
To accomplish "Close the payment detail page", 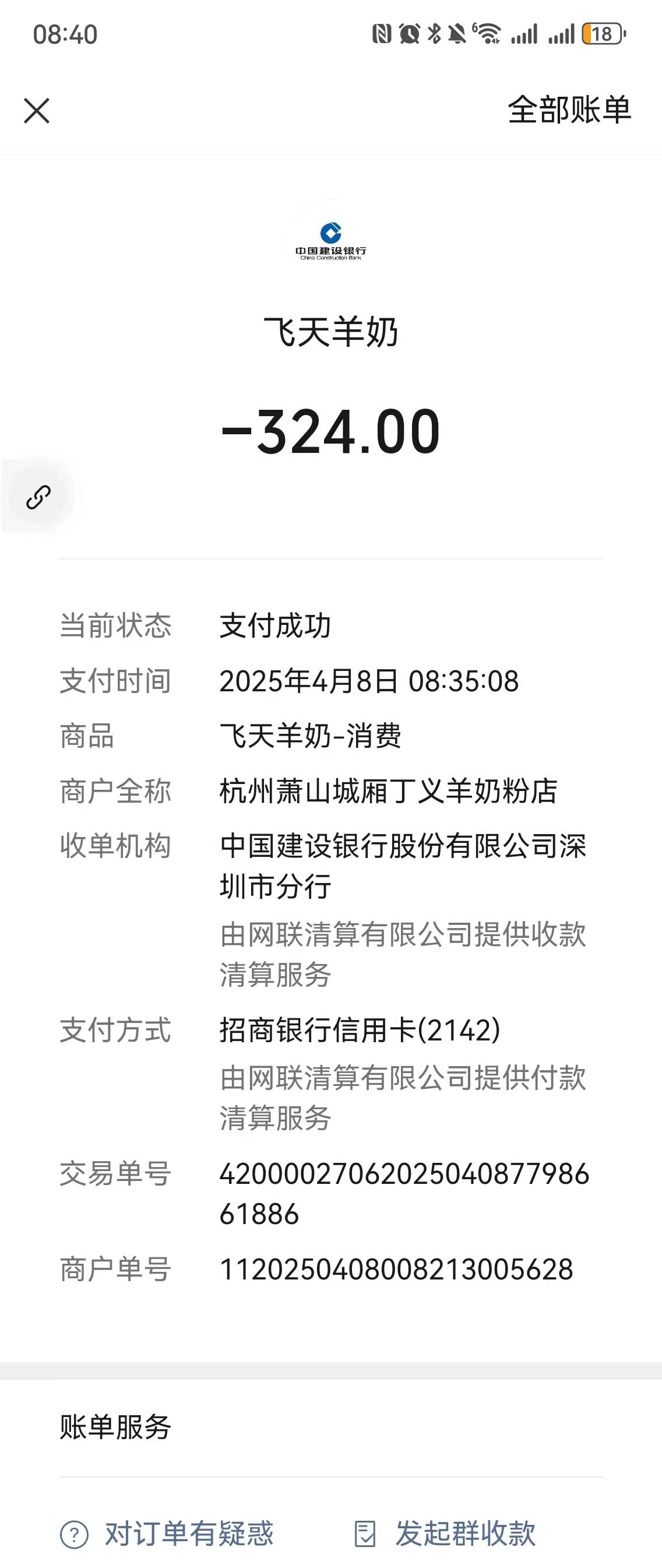I will 37,111.
